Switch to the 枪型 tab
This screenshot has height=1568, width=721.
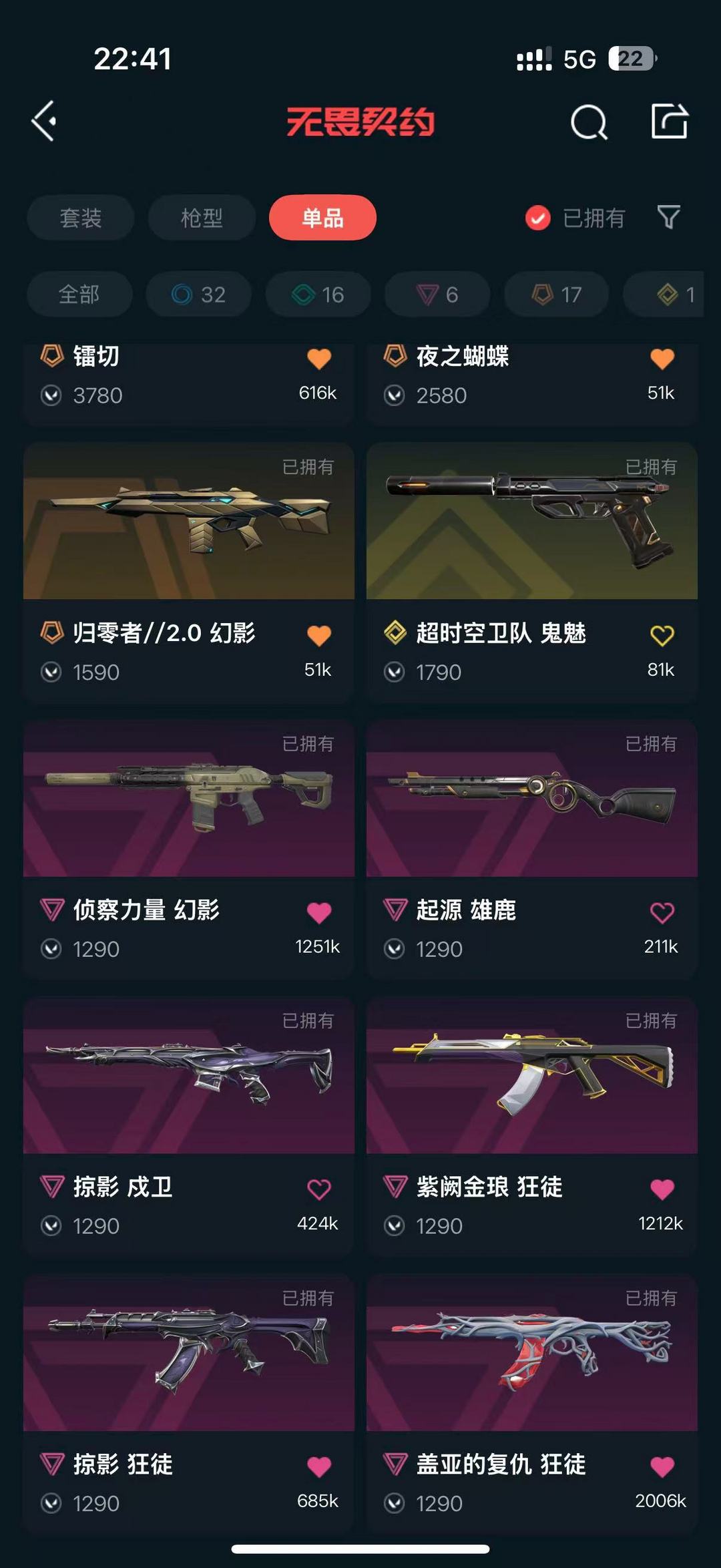click(x=202, y=218)
